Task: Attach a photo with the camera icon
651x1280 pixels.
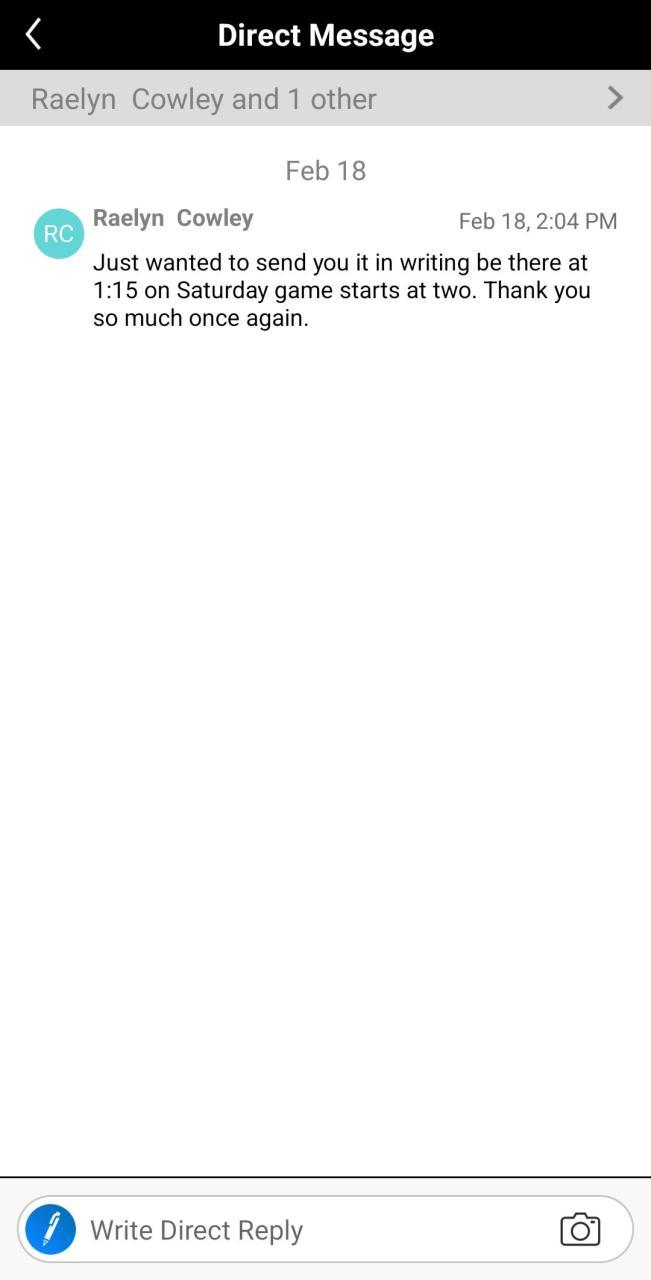Action: click(580, 1230)
